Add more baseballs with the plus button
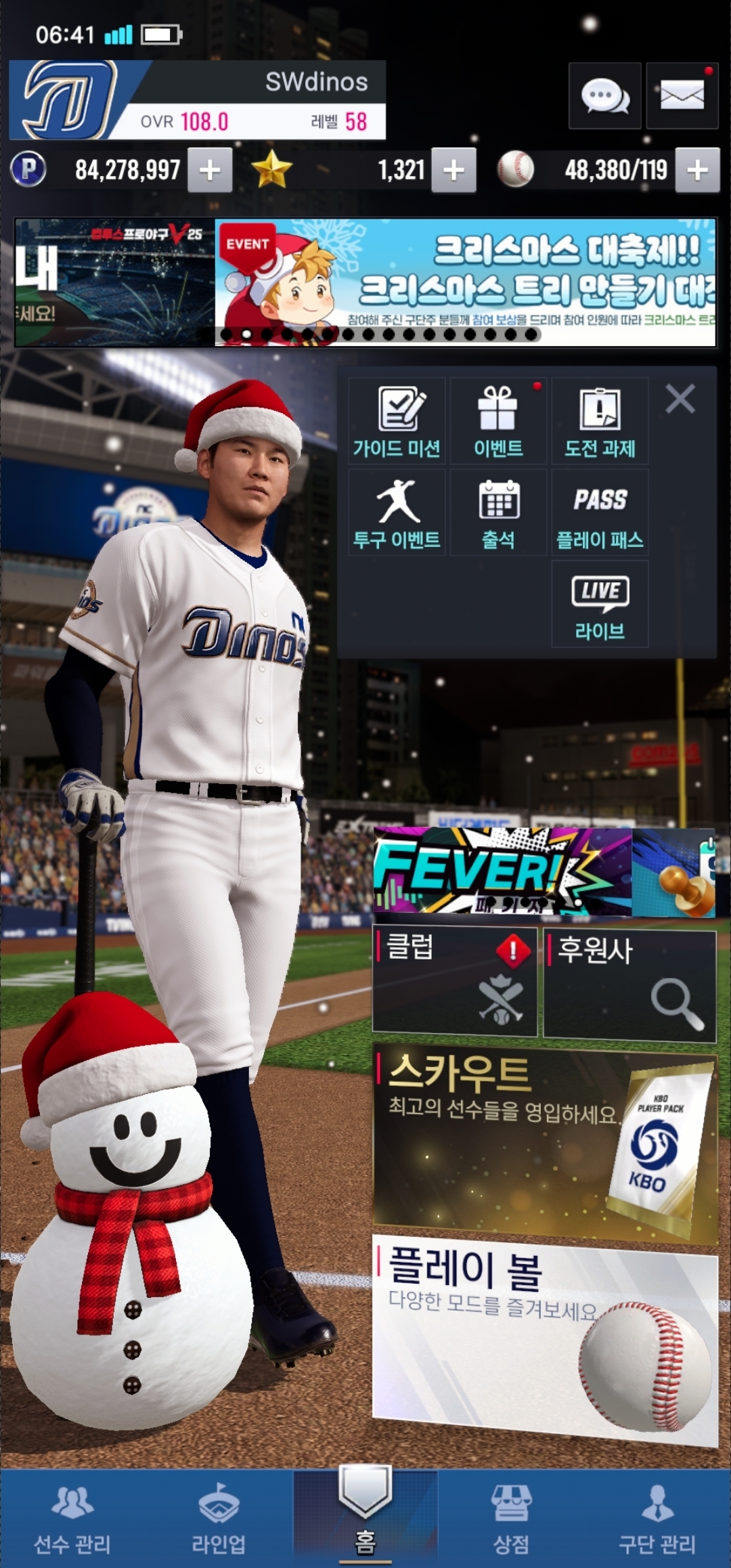 (x=697, y=170)
